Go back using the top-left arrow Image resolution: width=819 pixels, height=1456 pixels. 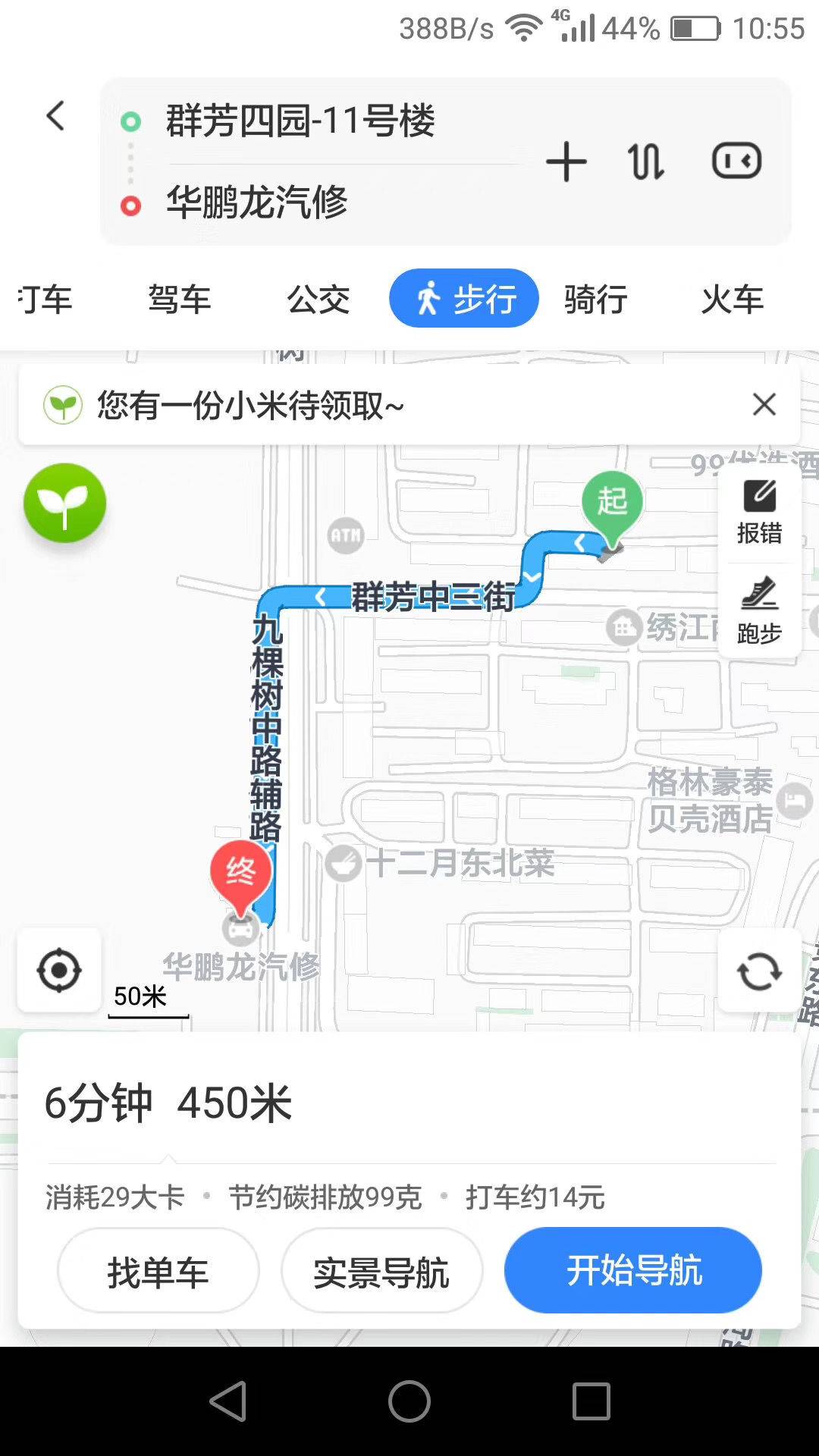[55, 116]
